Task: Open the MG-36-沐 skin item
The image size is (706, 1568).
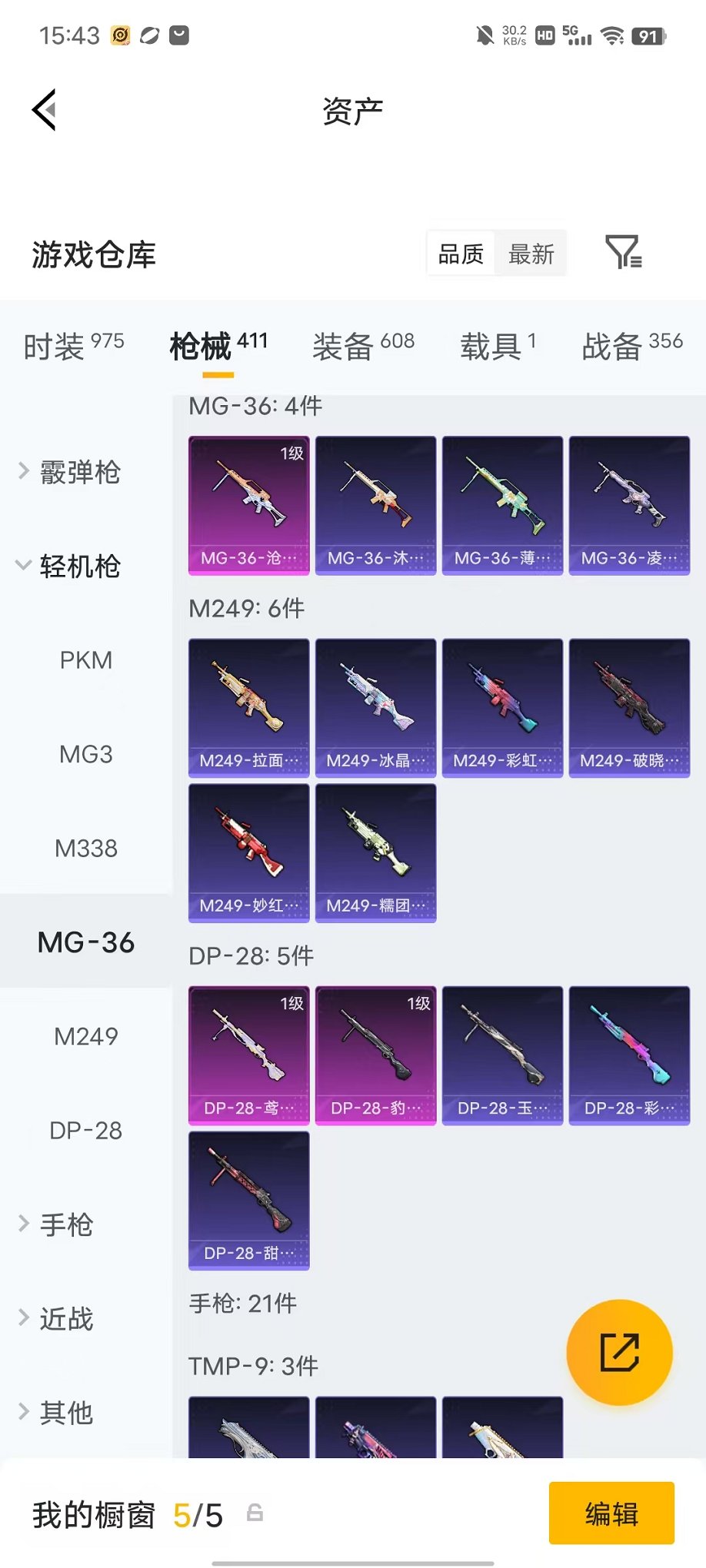Action: [376, 506]
